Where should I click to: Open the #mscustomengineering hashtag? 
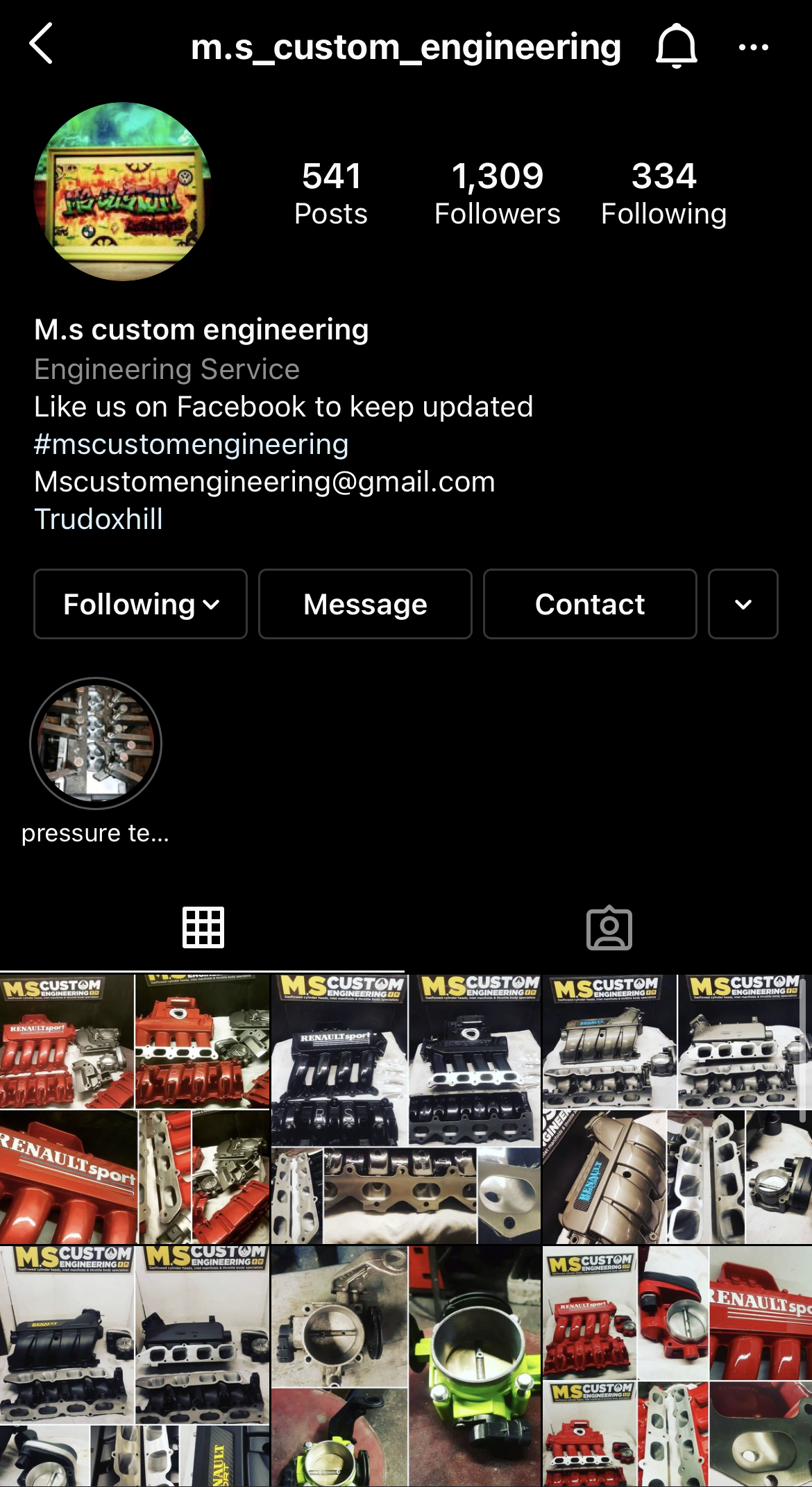coord(192,444)
